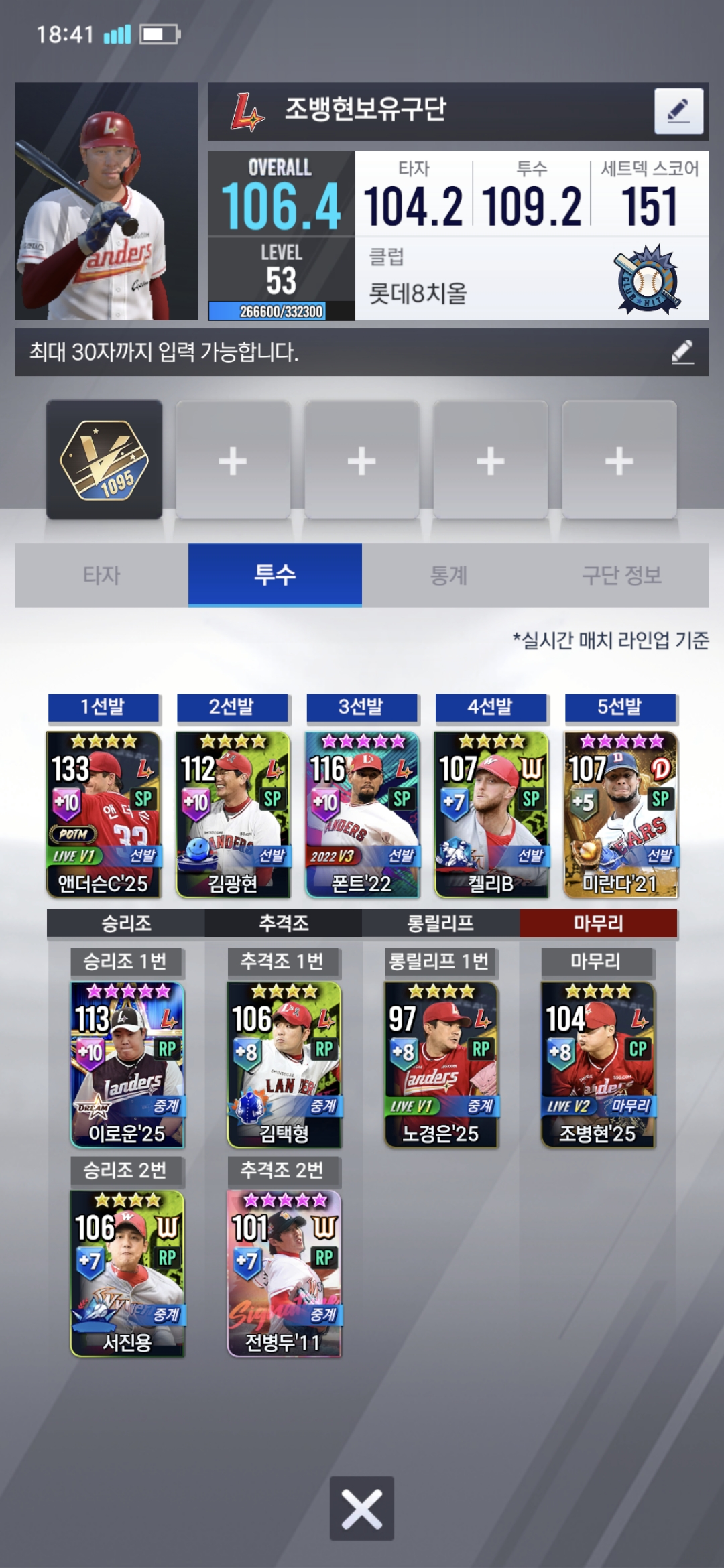Open the 앤더슨C'25 starter card
724x1568 pixels.
pyautogui.click(x=104, y=814)
